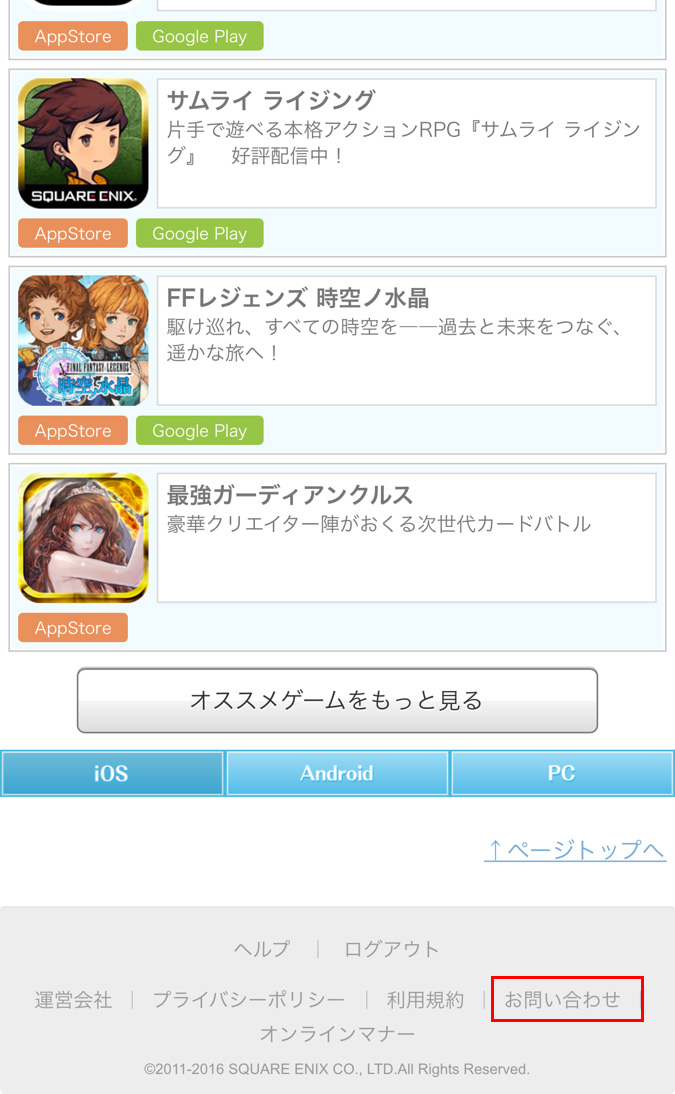Select ログアウト to sign out
The width and height of the screenshot is (675, 1094).
click(x=391, y=948)
